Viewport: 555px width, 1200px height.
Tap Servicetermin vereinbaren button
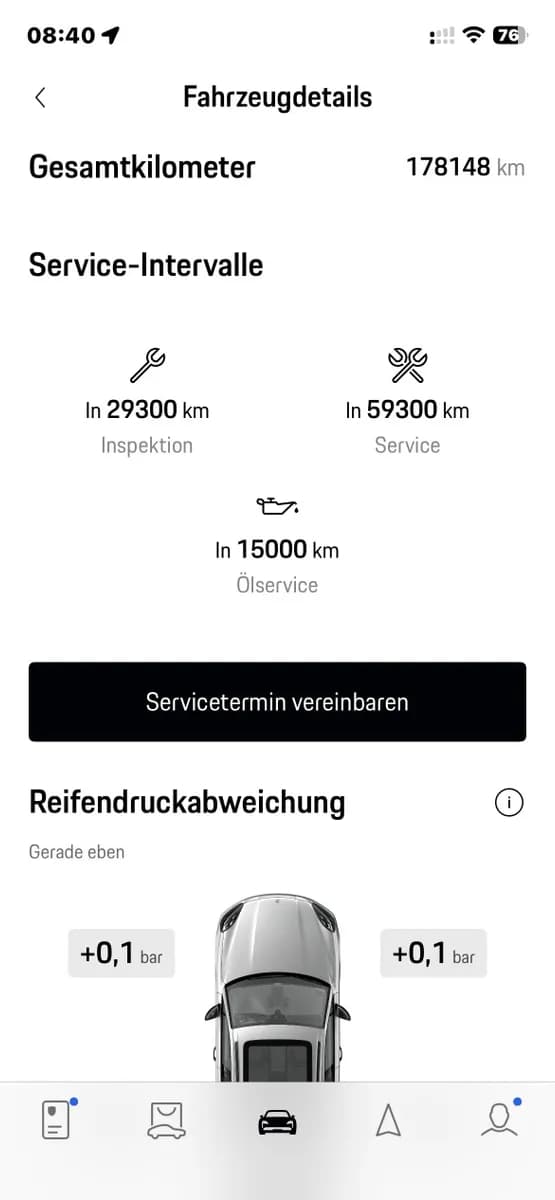tap(277, 702)
